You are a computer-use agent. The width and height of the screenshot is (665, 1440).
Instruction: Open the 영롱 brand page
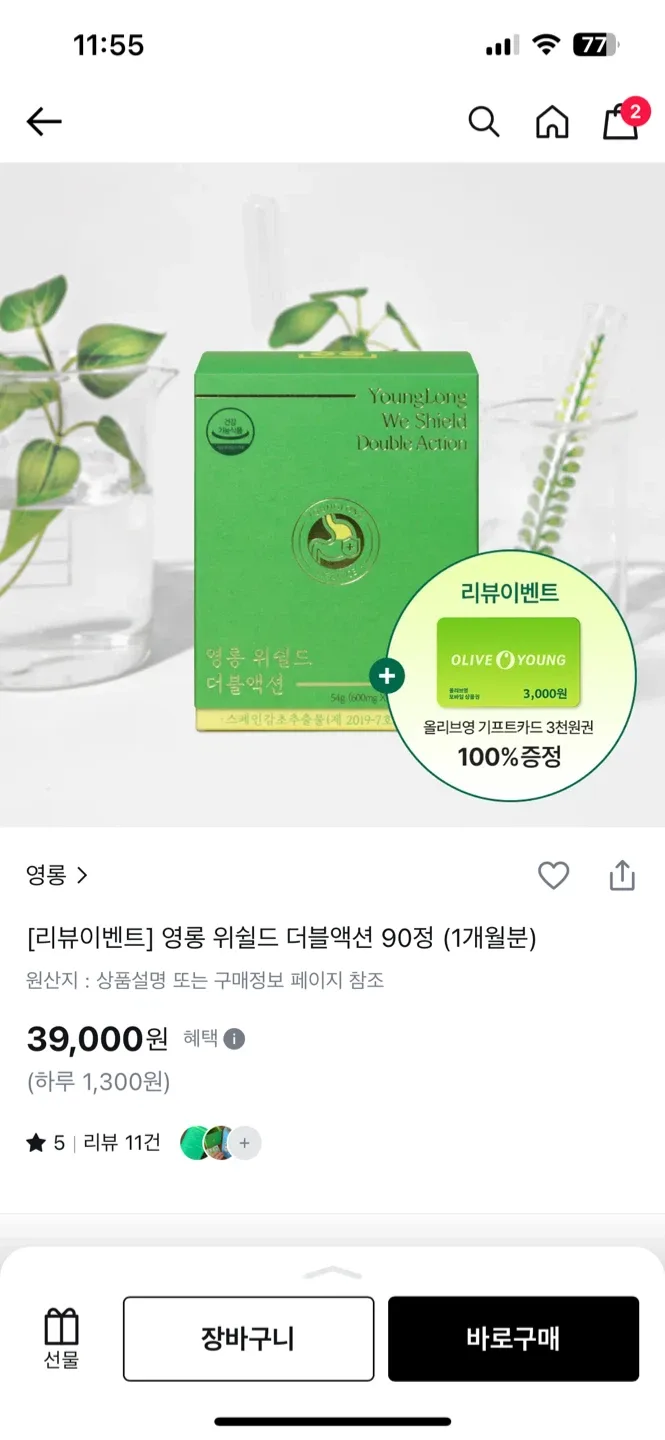[x=57, y=876]
